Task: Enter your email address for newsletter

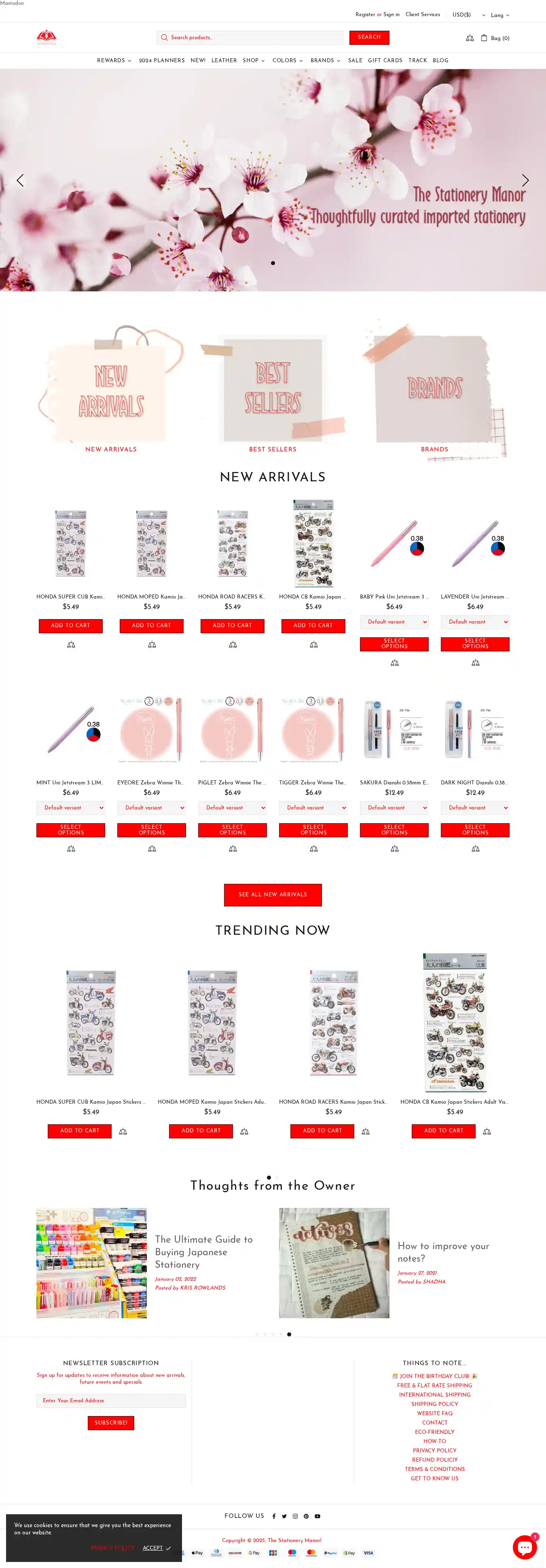Action: coord(111,1401)
